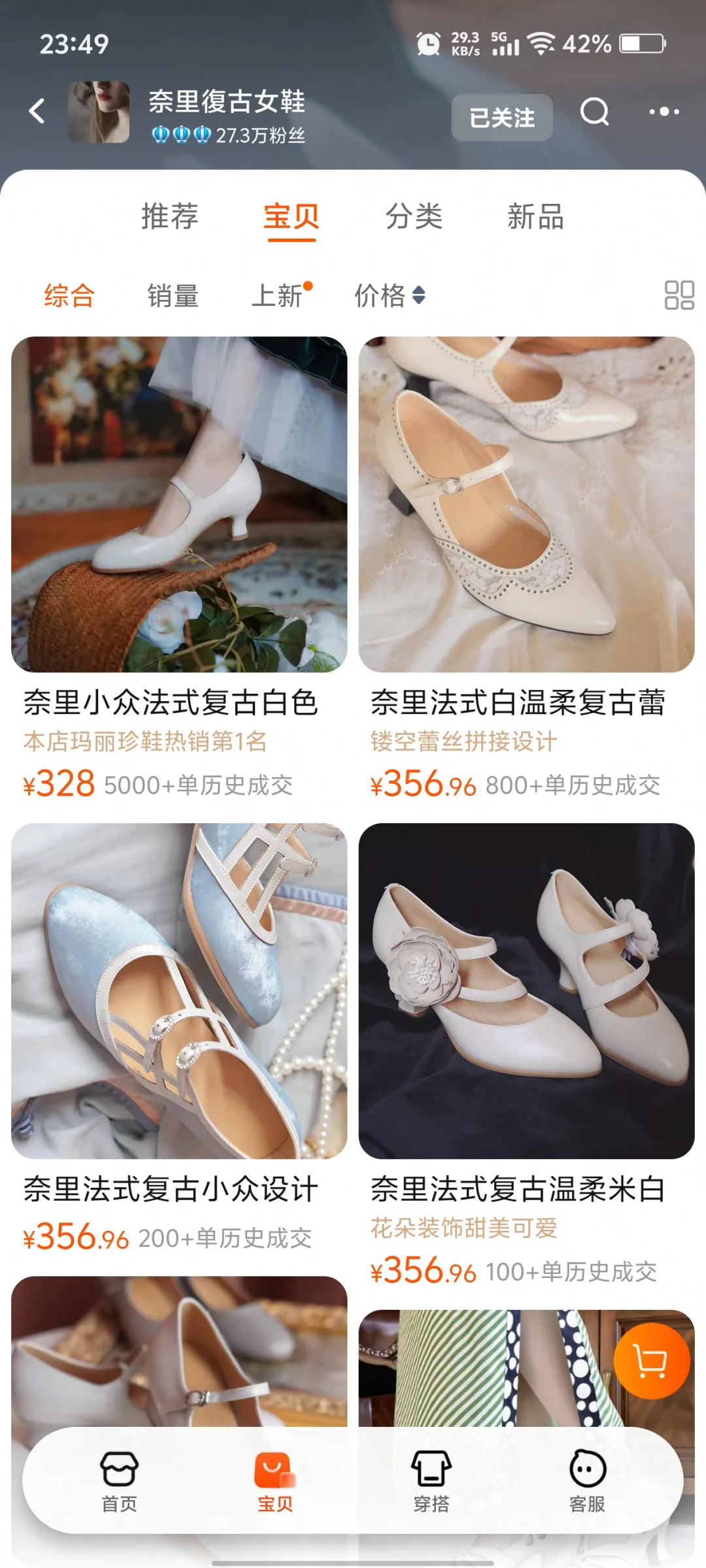The height and width of the screenshot is (1568, 706).
Task: Sort items by 价格
Action: (x=389, y=296)
